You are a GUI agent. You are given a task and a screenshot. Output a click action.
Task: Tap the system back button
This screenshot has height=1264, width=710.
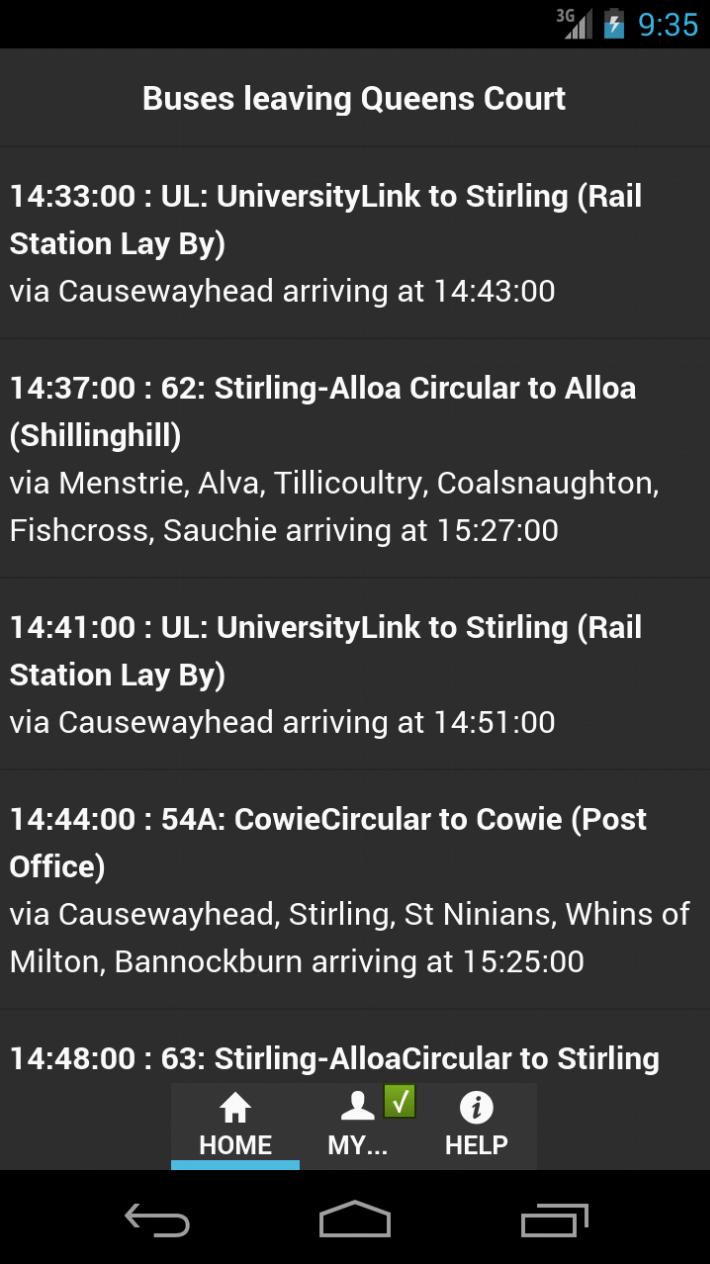(x=157, y=1220)
